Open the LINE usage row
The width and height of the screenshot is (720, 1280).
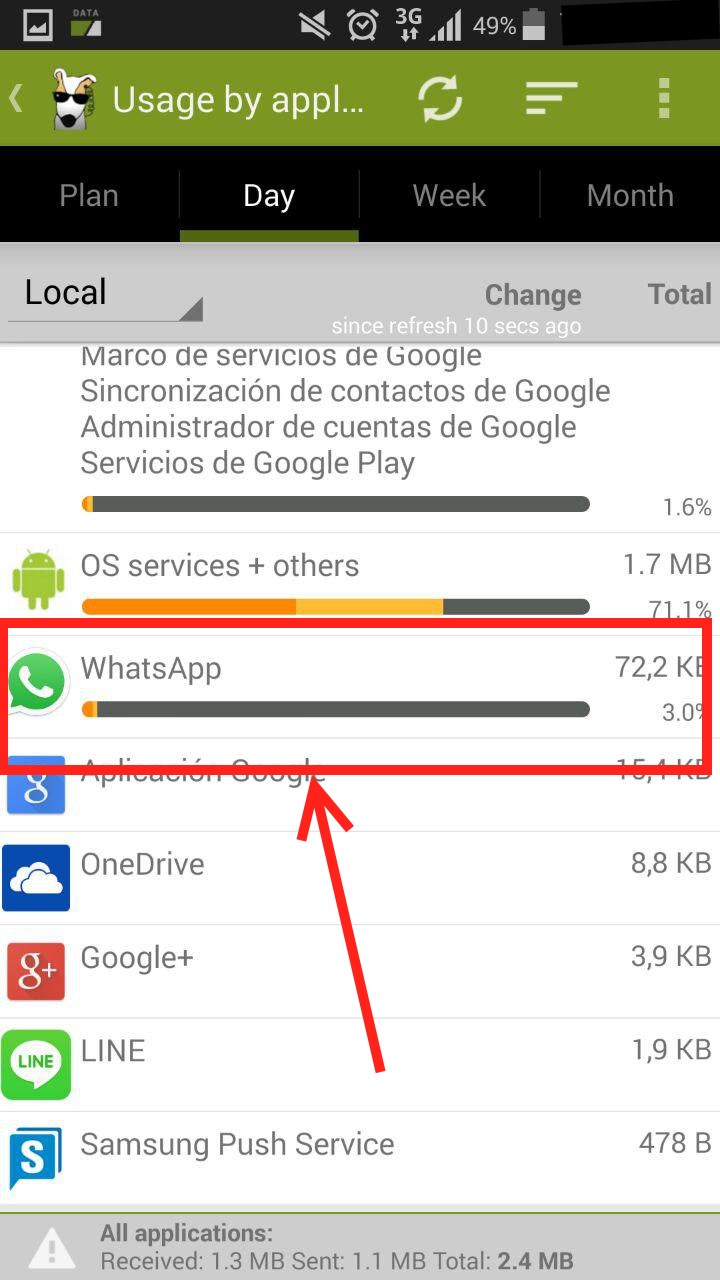tap(360, 1063)
